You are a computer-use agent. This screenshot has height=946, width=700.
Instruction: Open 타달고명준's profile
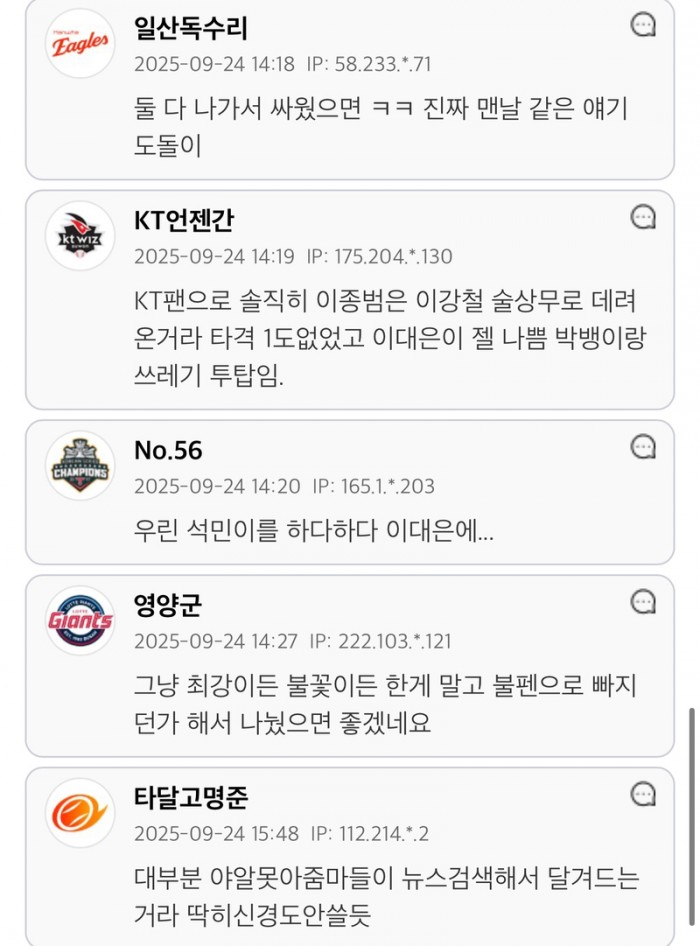pyautogui.click(x=191, y=798)
